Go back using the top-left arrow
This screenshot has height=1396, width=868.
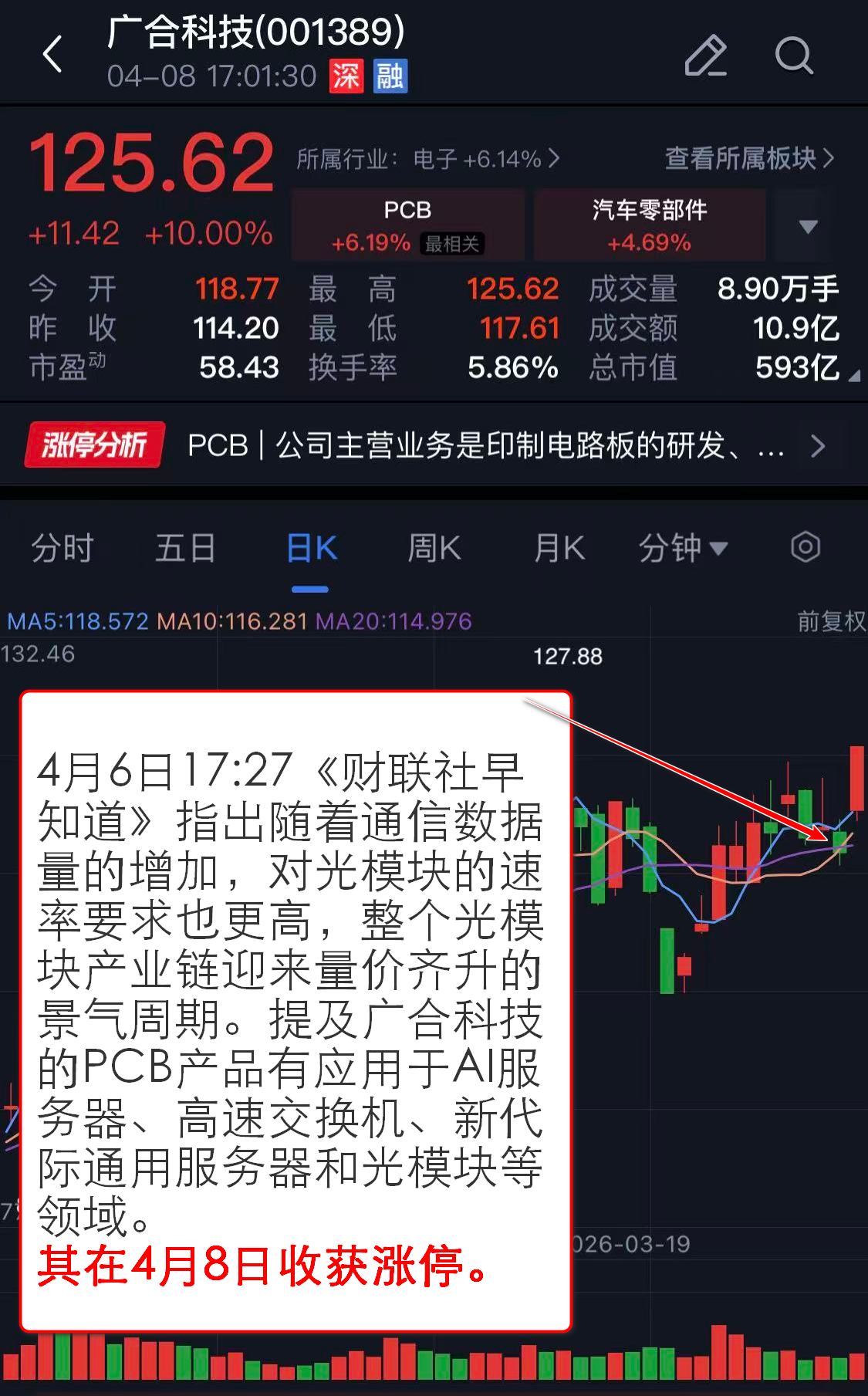coord(52,56)
